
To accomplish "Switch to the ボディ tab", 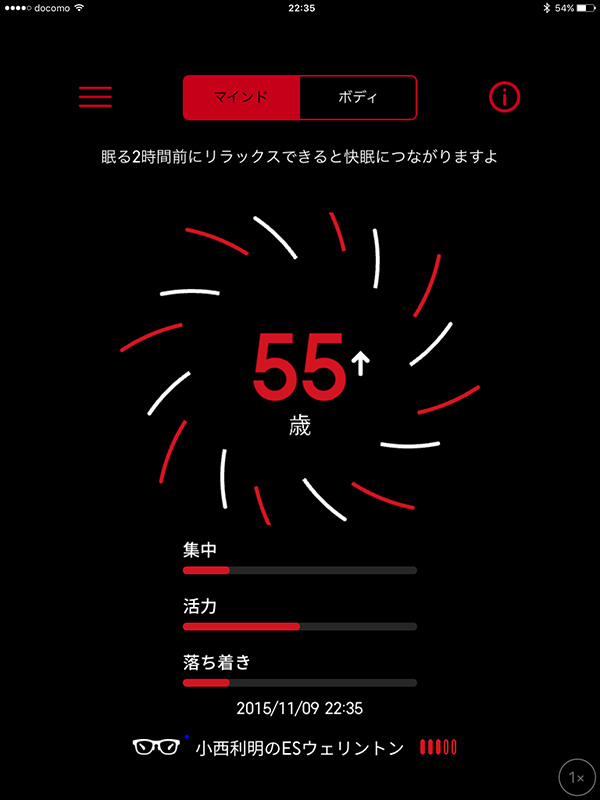I will [x=358, y=97].
